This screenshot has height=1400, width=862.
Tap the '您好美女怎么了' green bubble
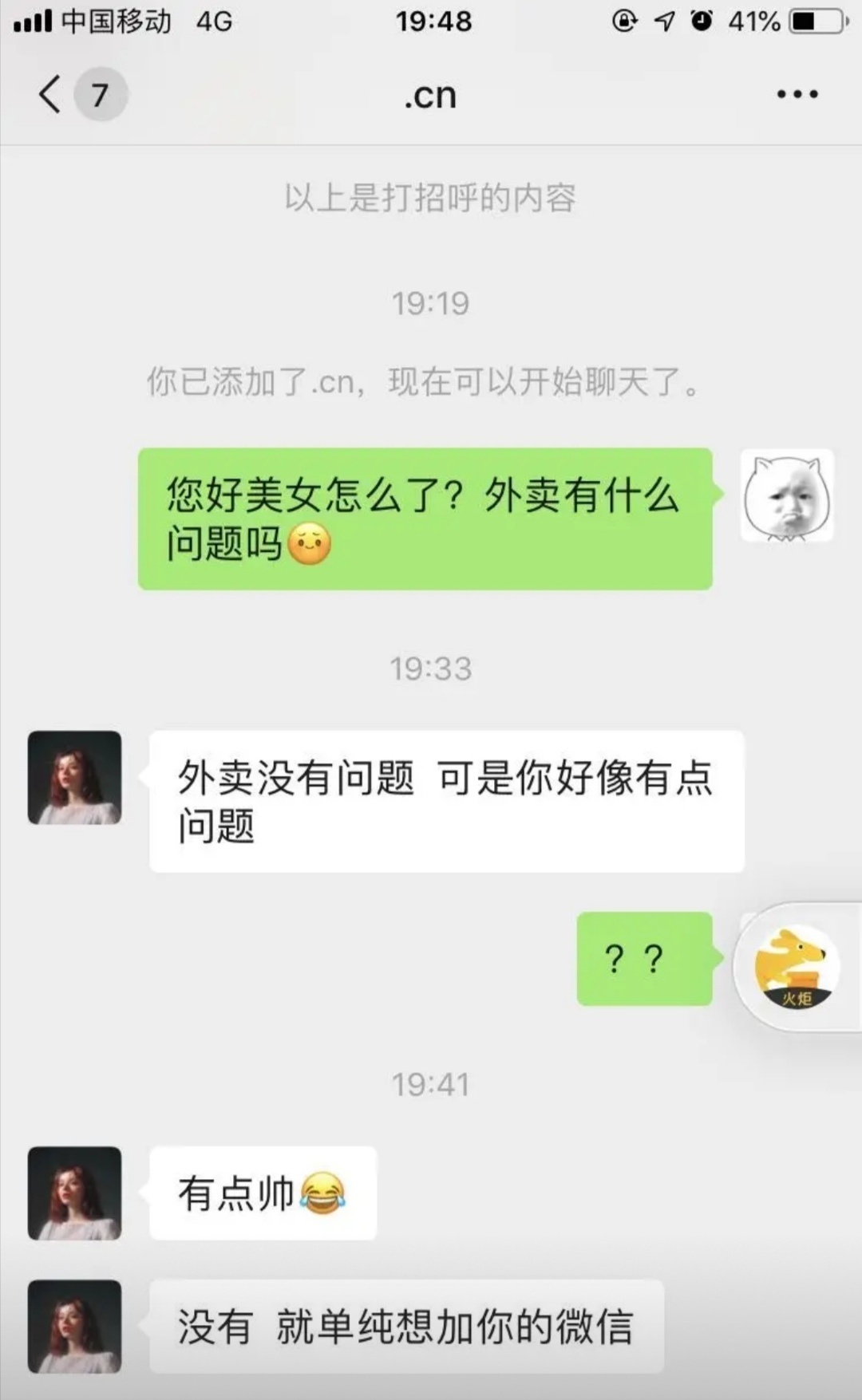click(425, 517)
